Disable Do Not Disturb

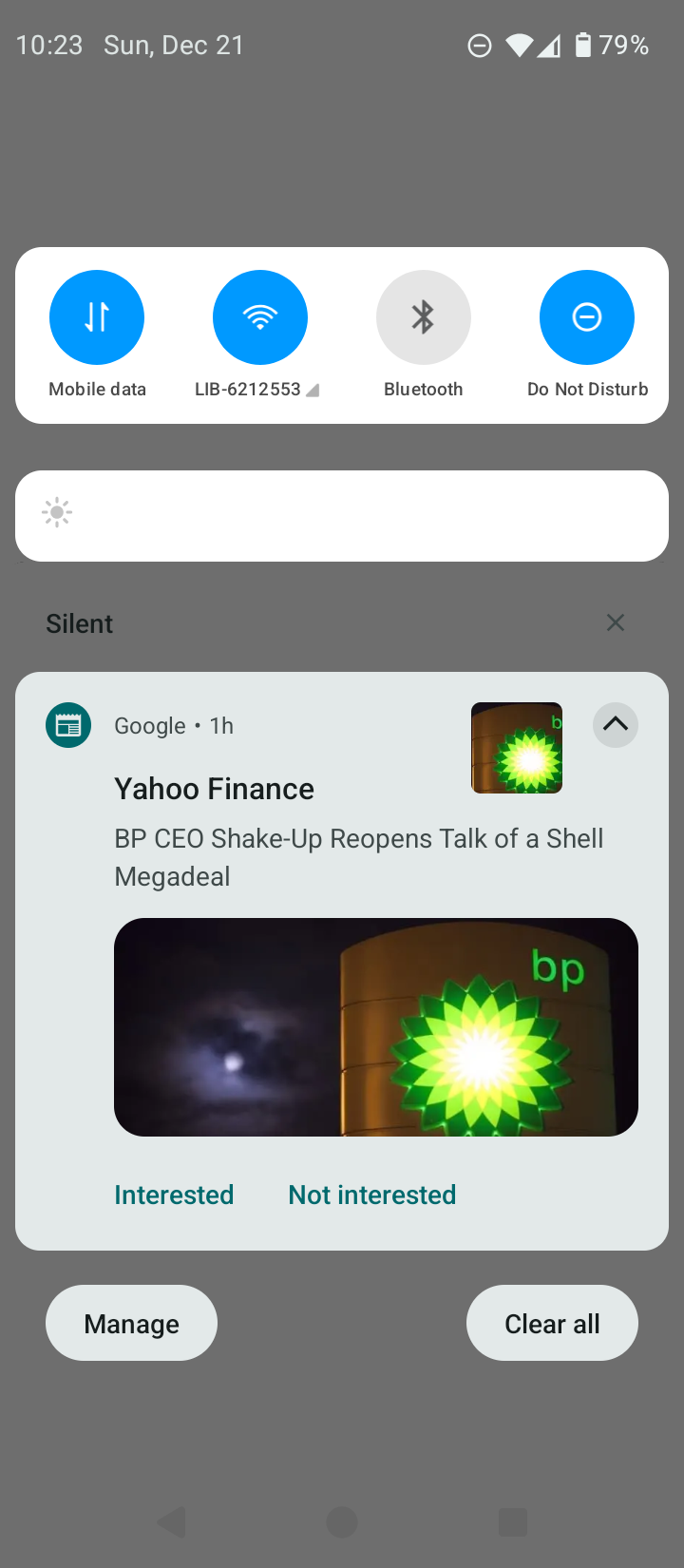(x=586, y=317)
